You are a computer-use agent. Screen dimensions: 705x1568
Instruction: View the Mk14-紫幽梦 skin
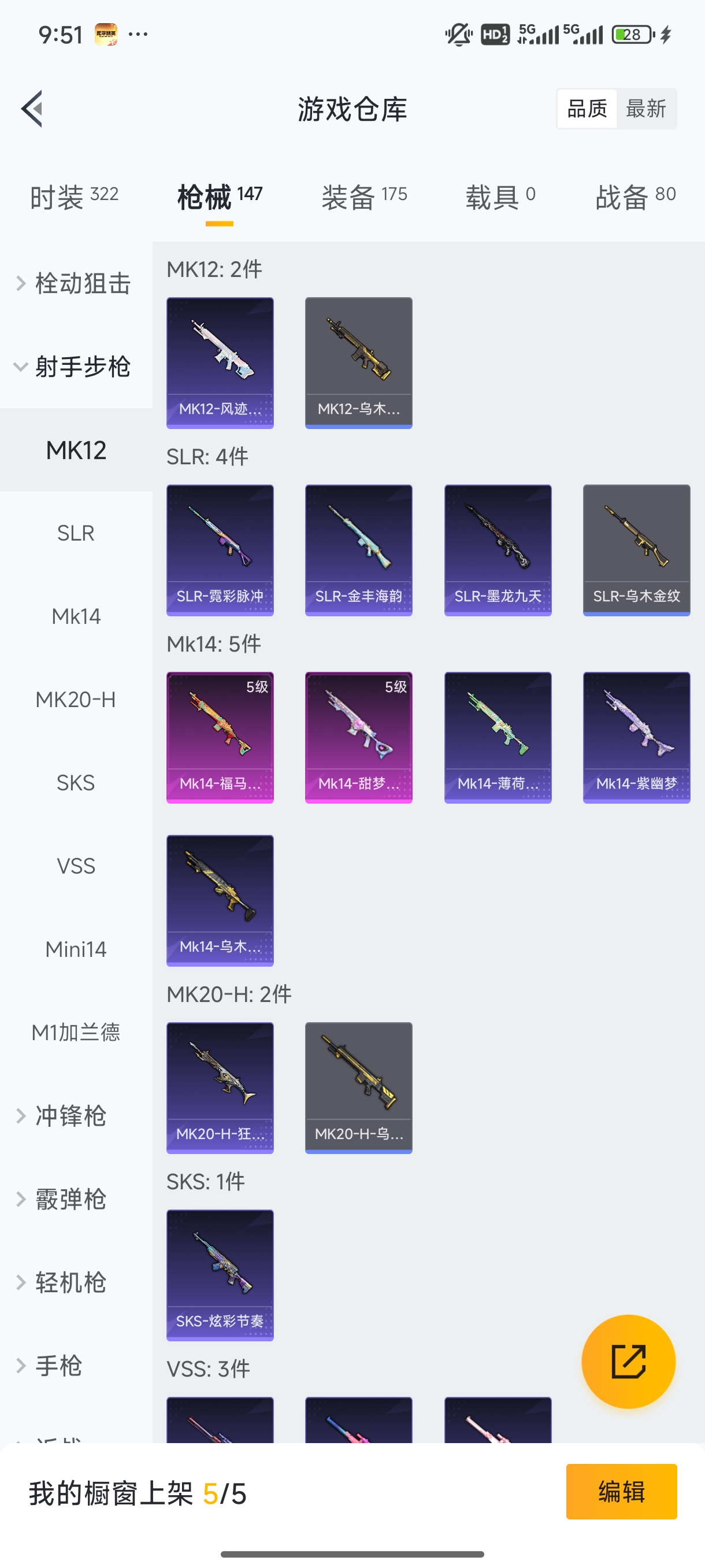pos(636,737)
